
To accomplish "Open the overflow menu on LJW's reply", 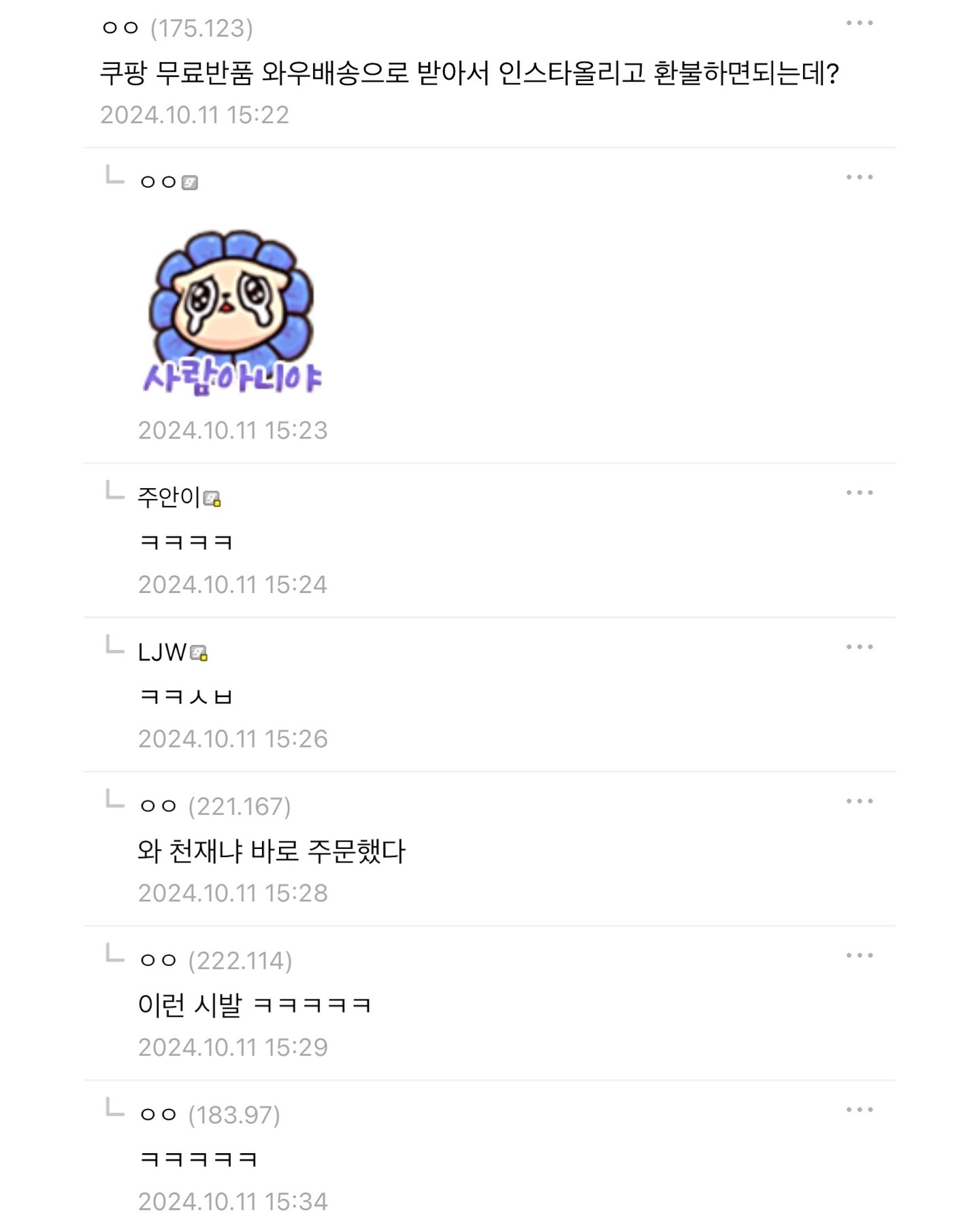I will tap(859, 647).
